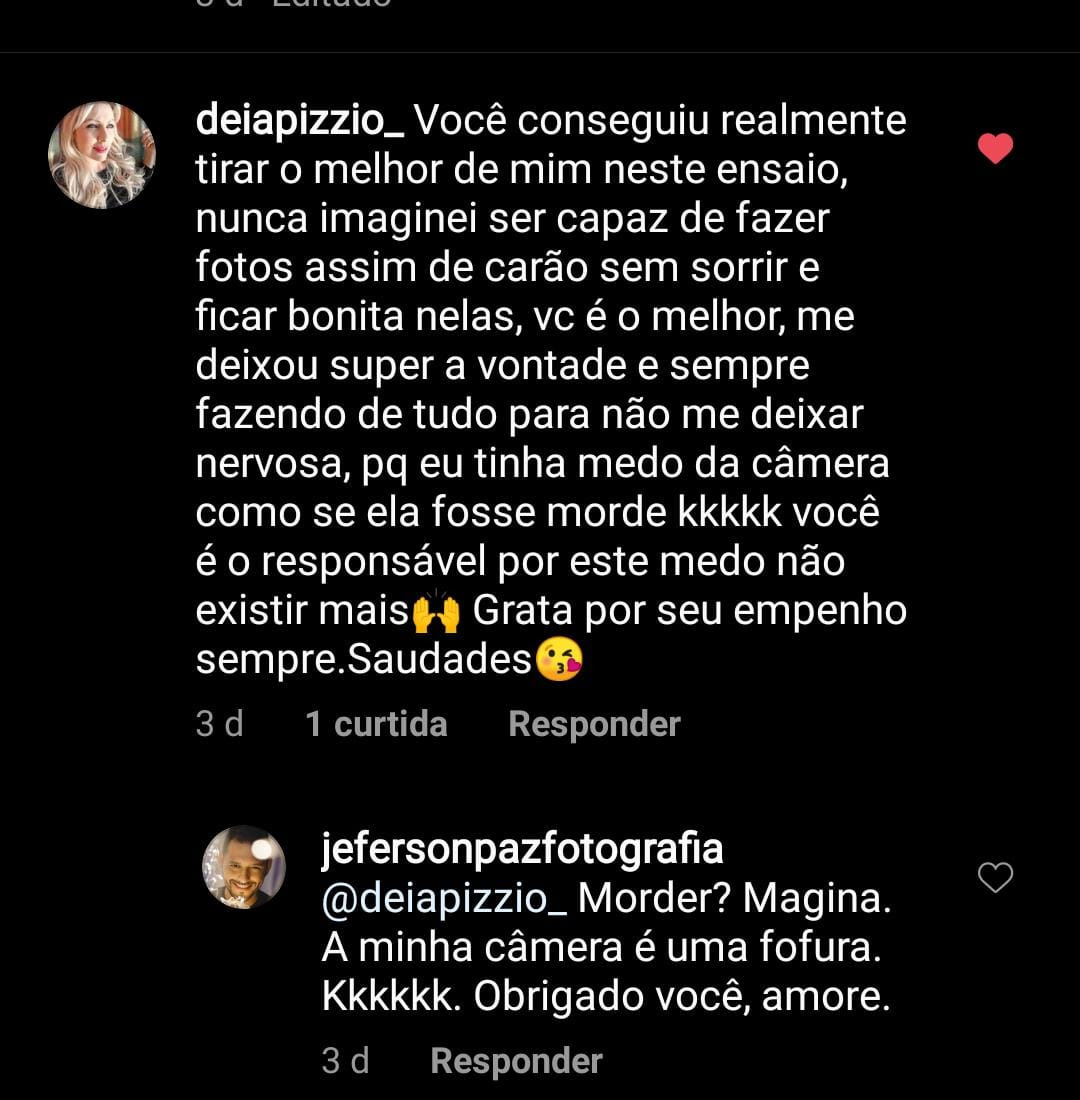Like jefersonpazfotografia's reply

click(995, 878)
